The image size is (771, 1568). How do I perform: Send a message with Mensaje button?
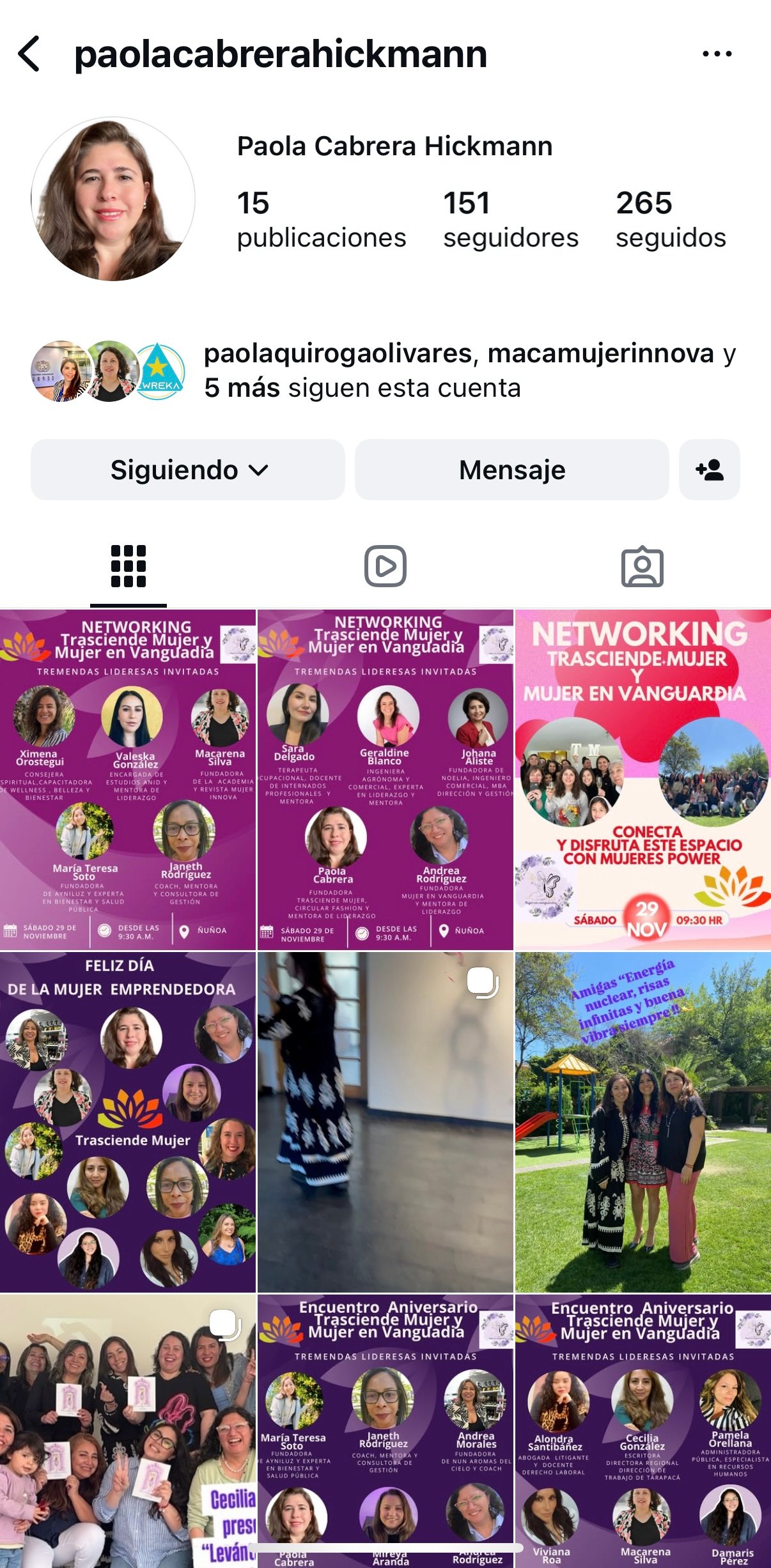[x=511, y=470]
